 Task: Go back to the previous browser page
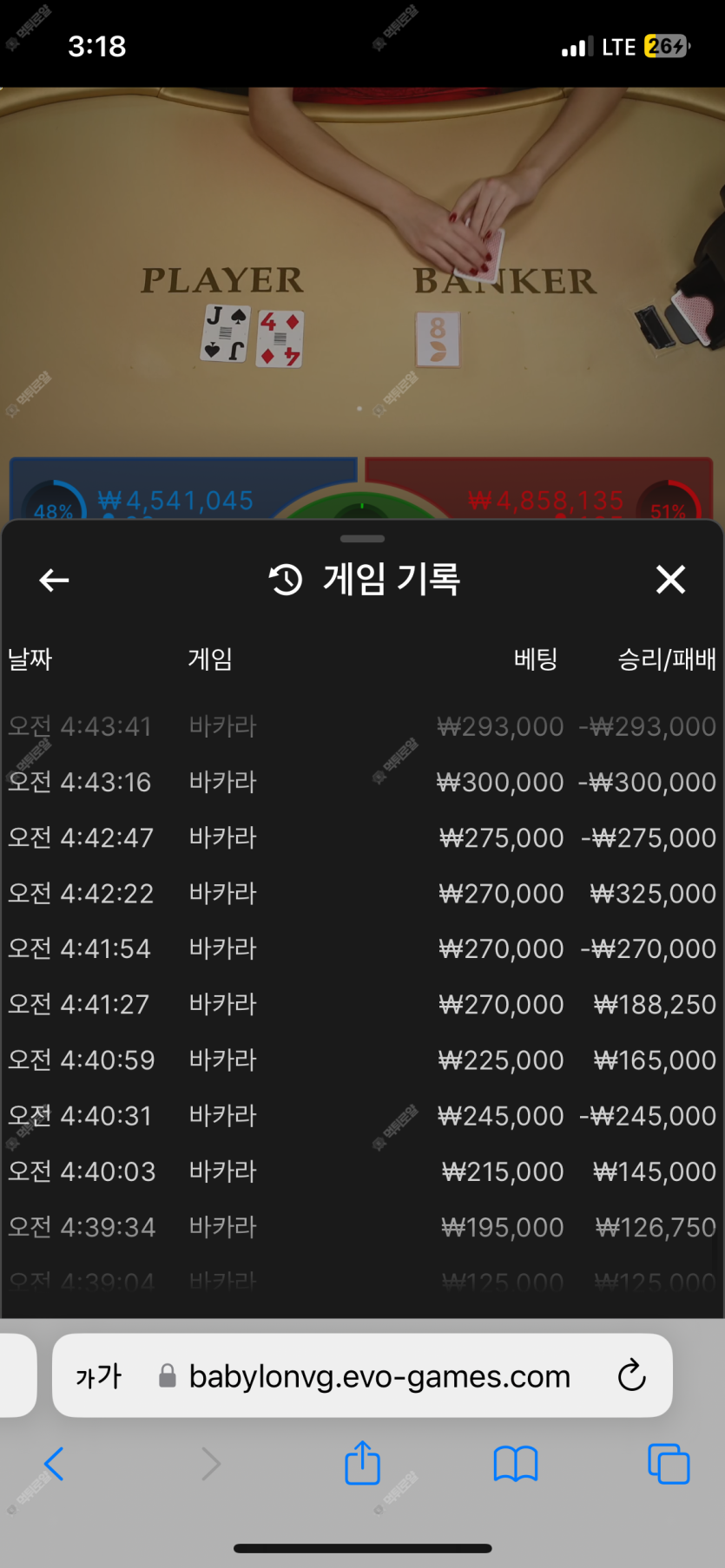(x=54, y=1464)
